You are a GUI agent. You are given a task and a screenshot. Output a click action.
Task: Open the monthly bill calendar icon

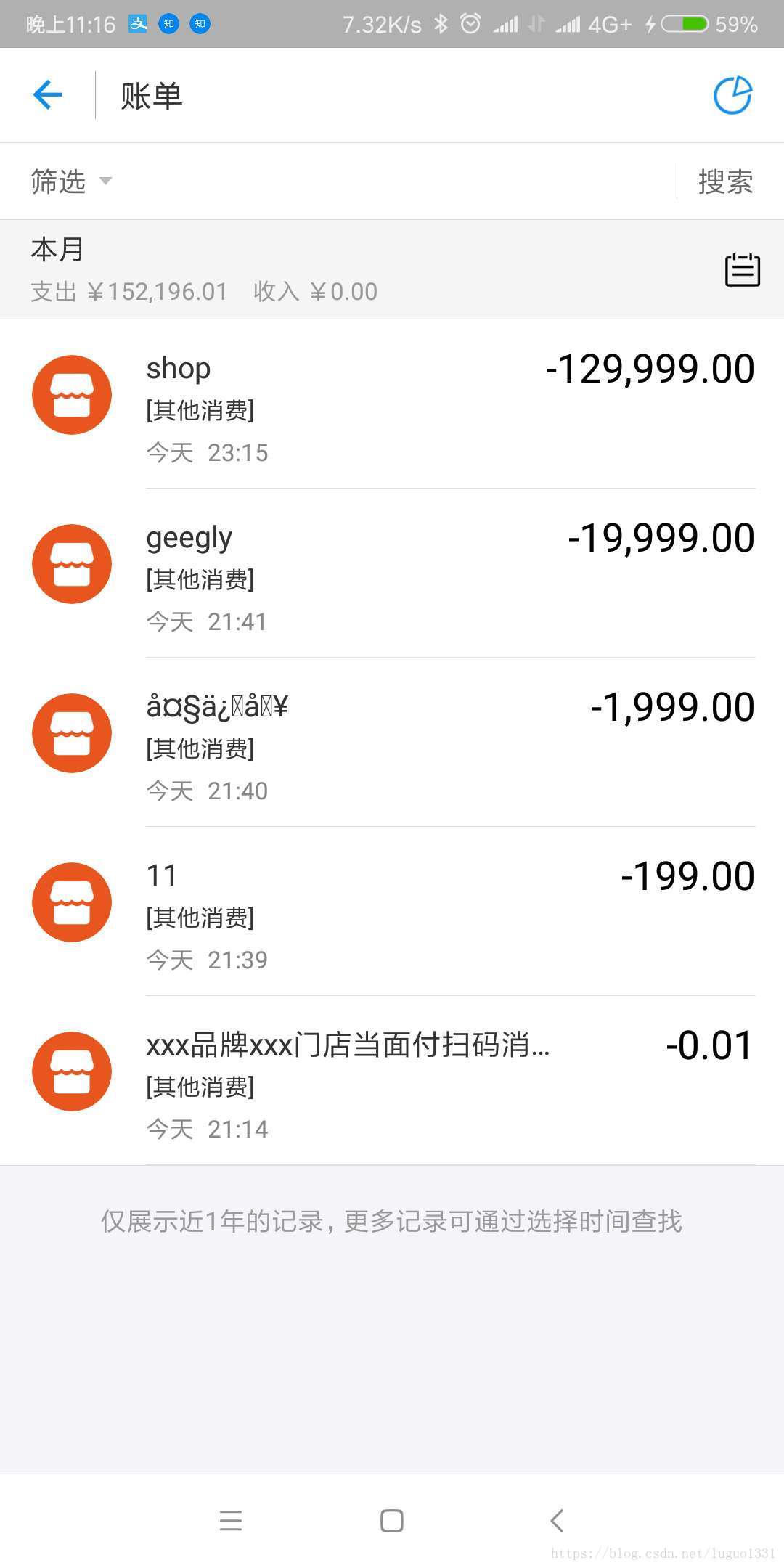pos(742,270)
